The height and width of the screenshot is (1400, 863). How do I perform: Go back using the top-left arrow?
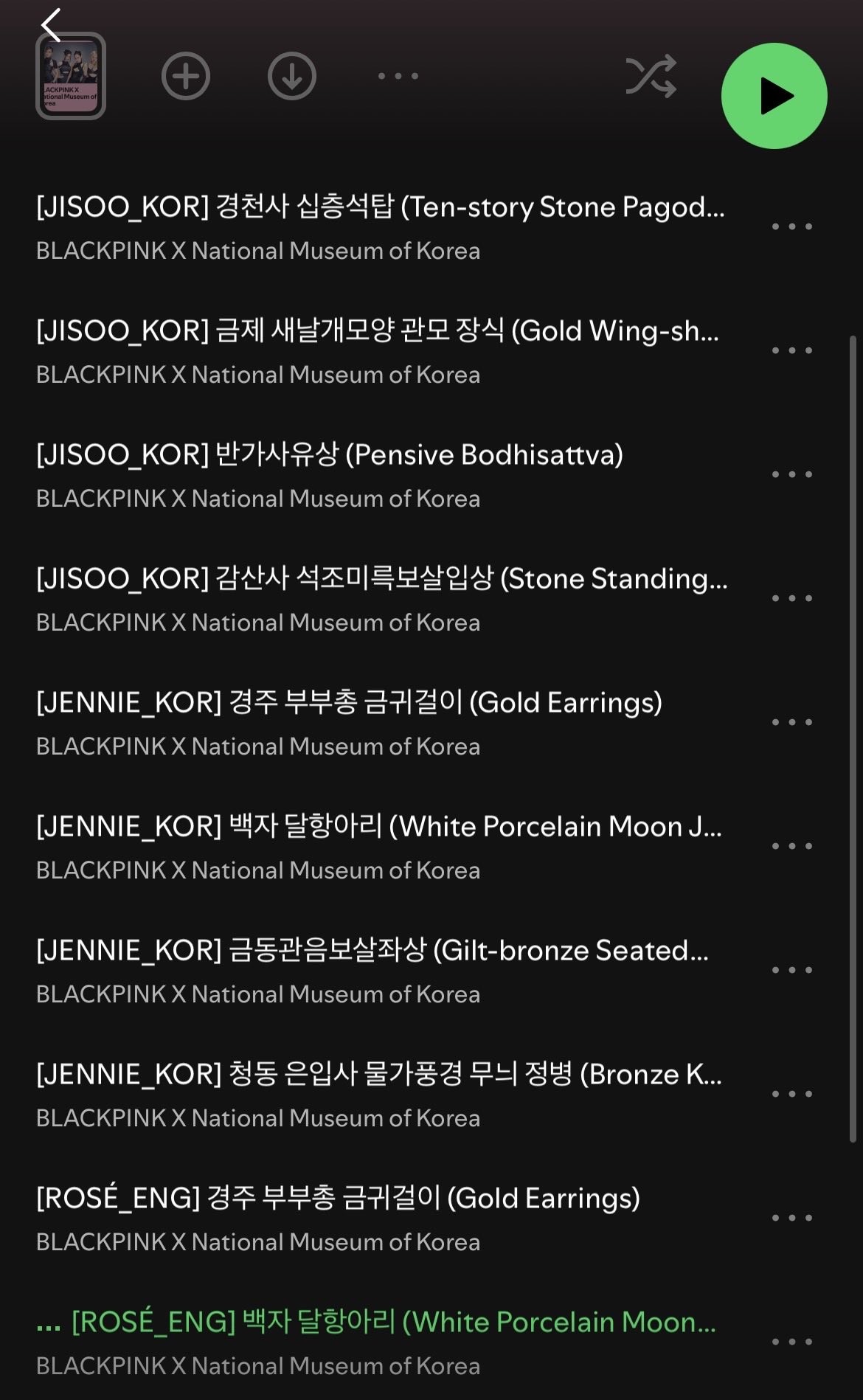click(x=50, y=25)
